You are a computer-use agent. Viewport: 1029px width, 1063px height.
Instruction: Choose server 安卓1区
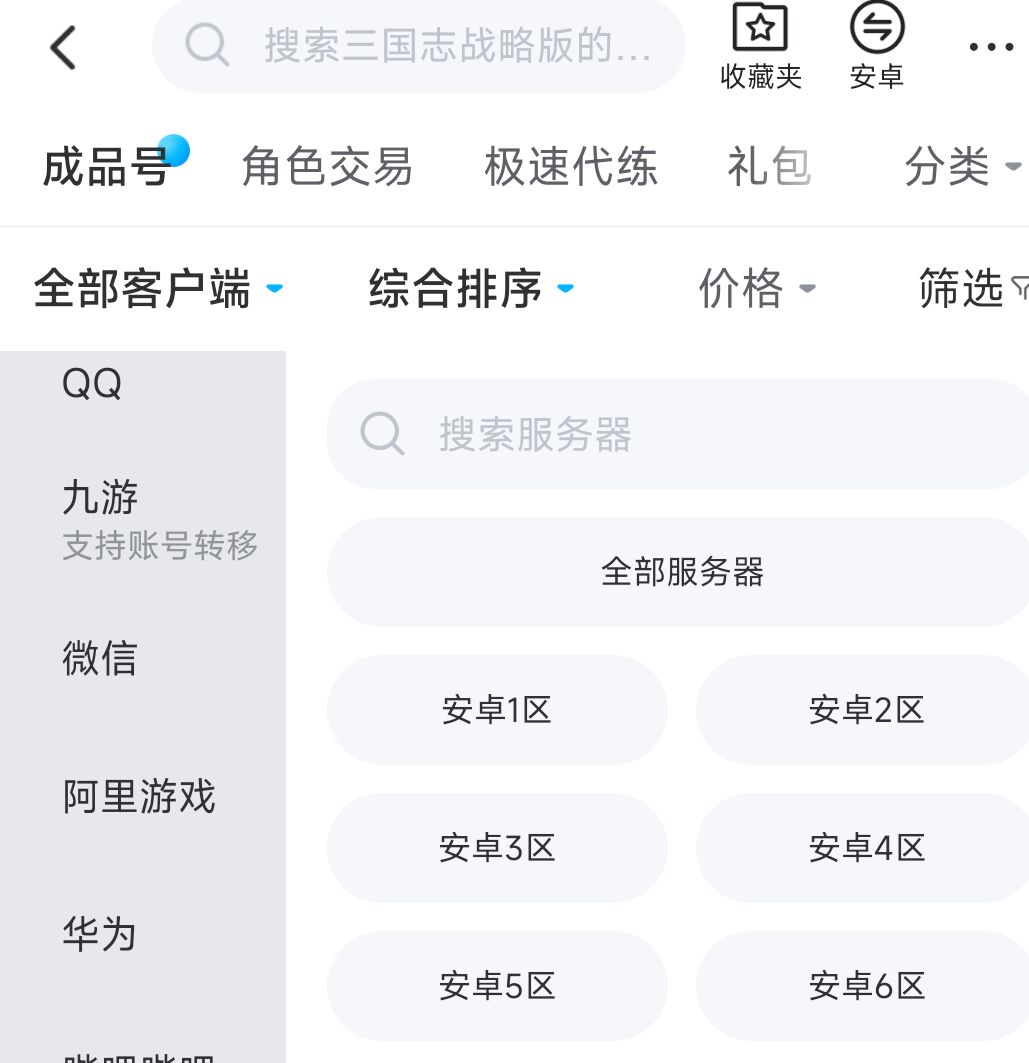click(497, 710)
